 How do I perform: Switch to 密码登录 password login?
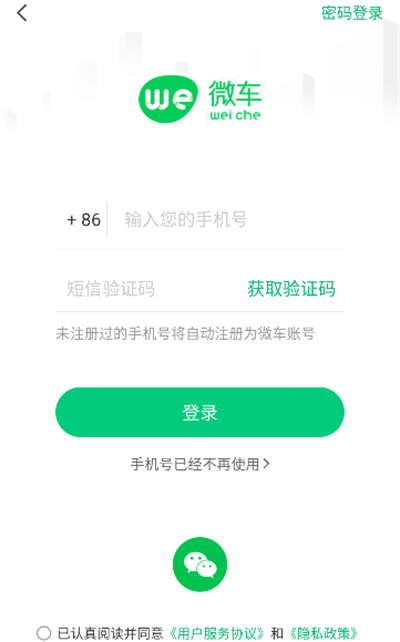[x=352, y=13]
